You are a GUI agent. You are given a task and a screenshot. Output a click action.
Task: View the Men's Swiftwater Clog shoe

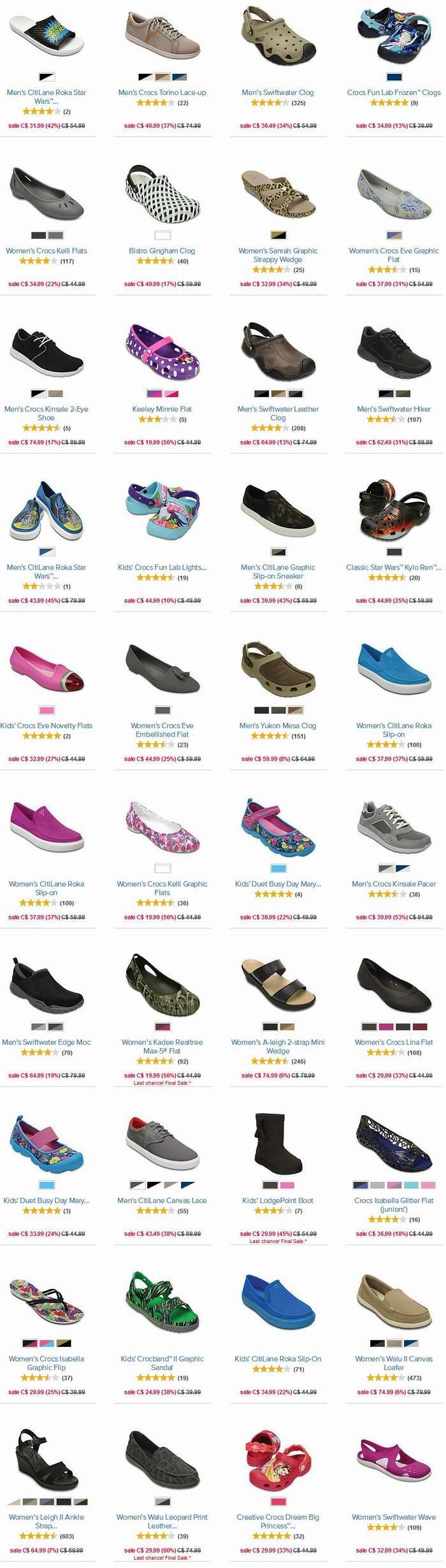[278, 92]
